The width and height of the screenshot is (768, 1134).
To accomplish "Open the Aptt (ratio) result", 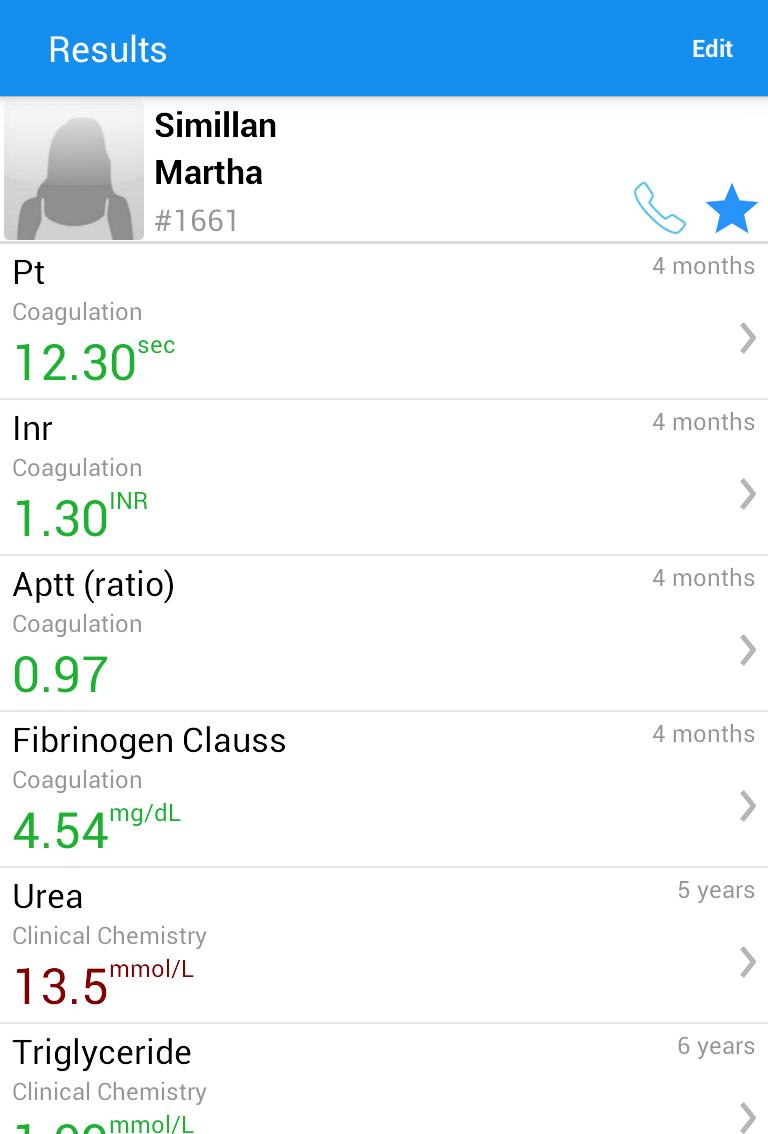I will [384, 634].
